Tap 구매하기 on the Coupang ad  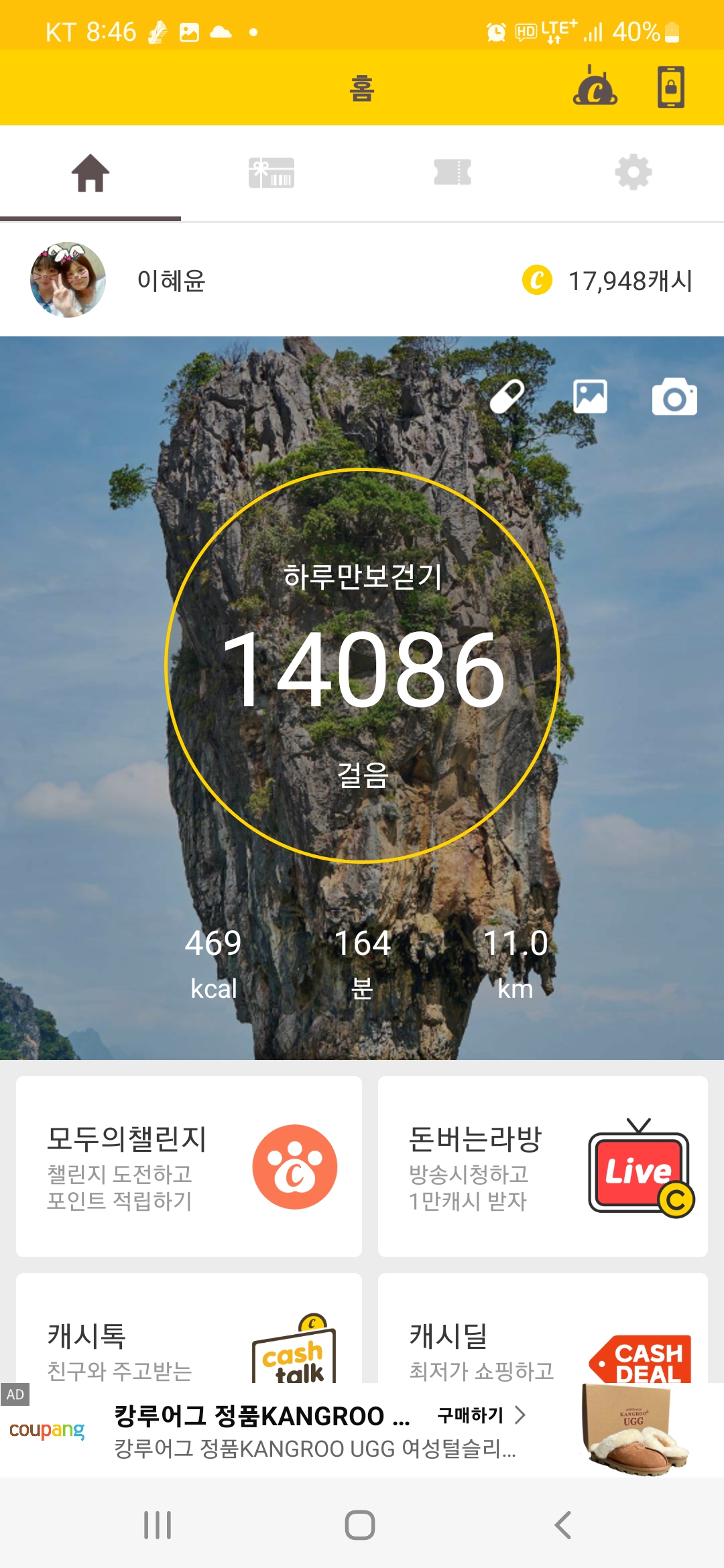pos(480,1415)
